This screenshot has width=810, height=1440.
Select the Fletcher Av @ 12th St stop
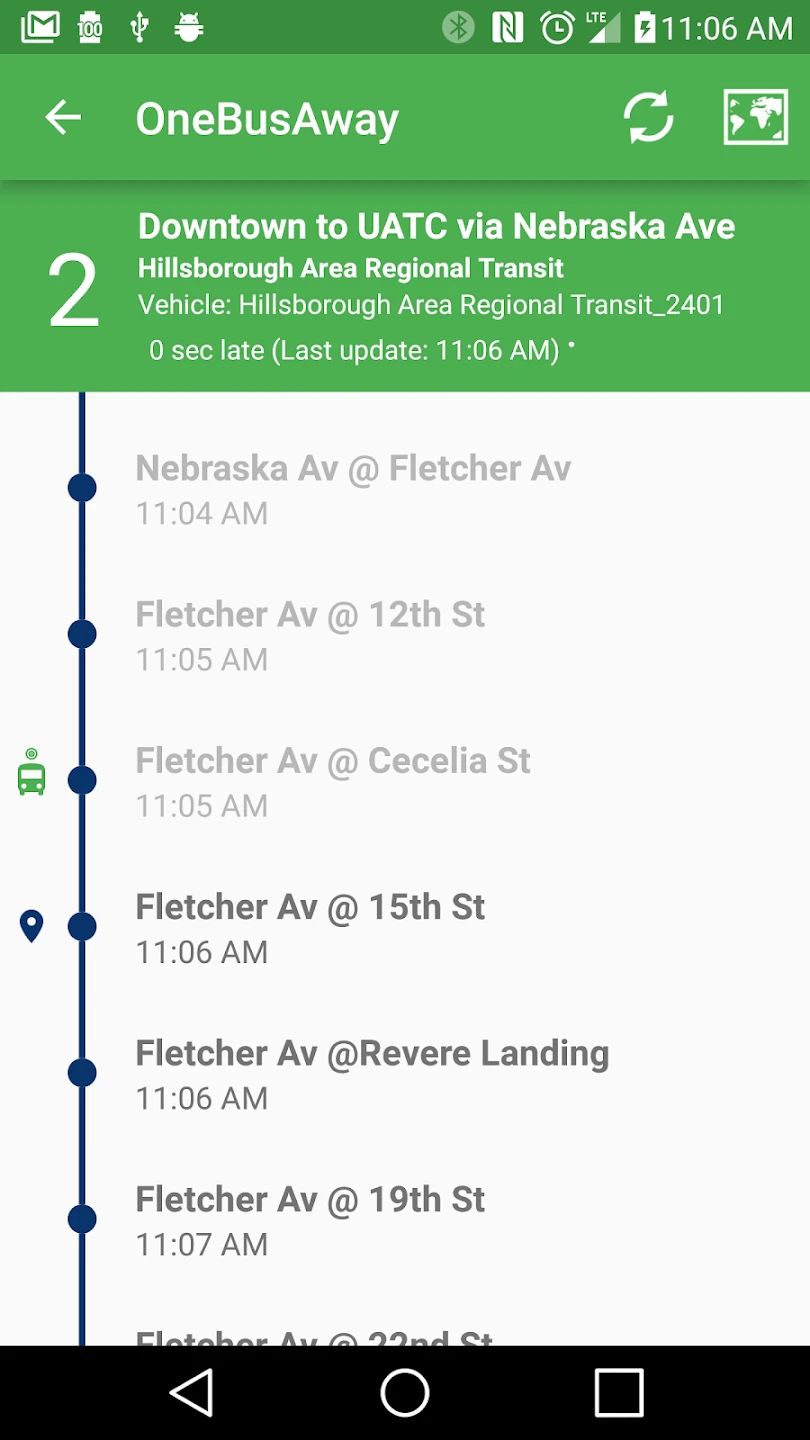(310, 634)
